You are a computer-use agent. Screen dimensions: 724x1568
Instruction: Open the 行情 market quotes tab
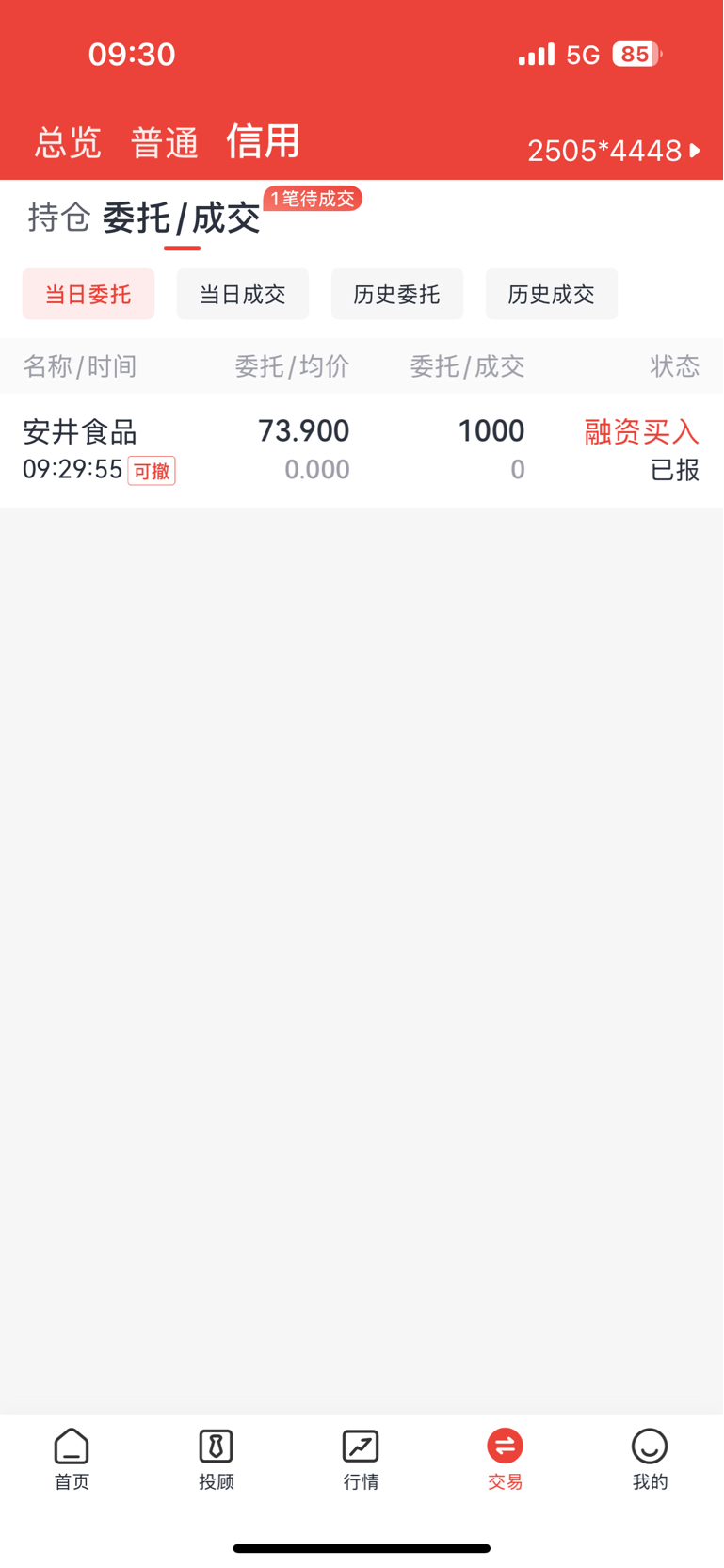361,1459
